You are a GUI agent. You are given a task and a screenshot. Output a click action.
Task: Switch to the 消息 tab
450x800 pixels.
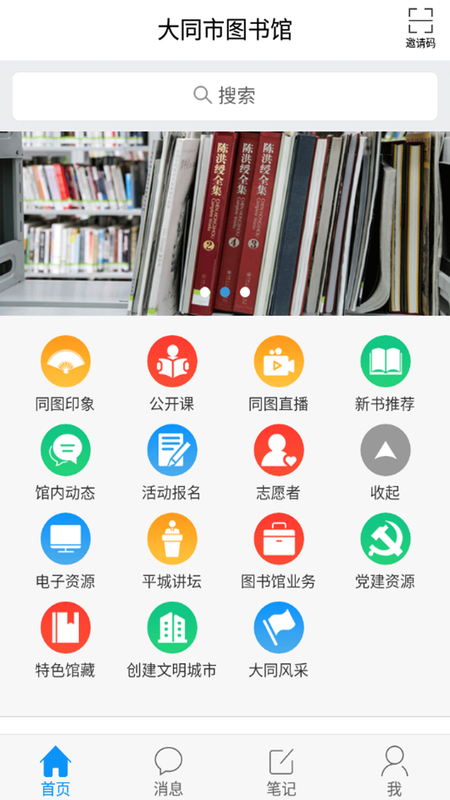pyautogui.click(x=168, y=770)
